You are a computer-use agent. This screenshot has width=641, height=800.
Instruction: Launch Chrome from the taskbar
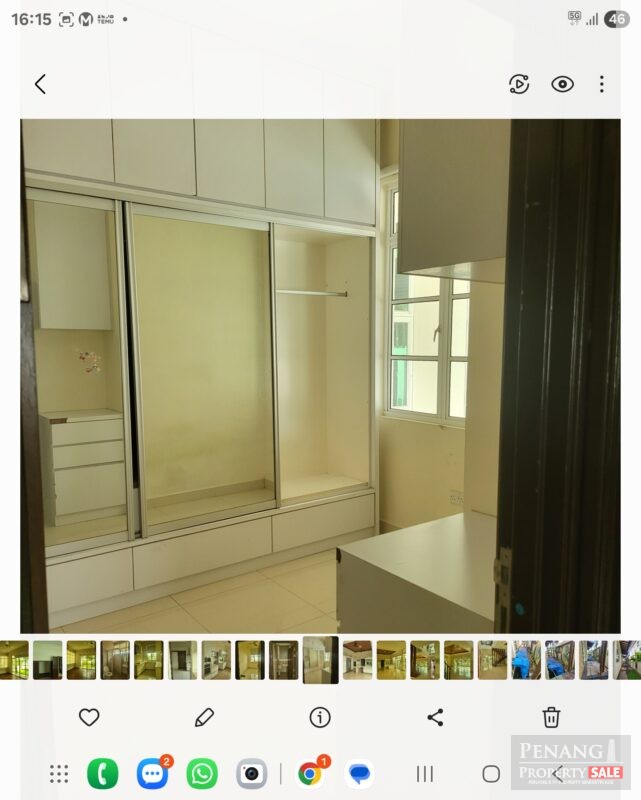pyautogui.click(x=310, y=773)
